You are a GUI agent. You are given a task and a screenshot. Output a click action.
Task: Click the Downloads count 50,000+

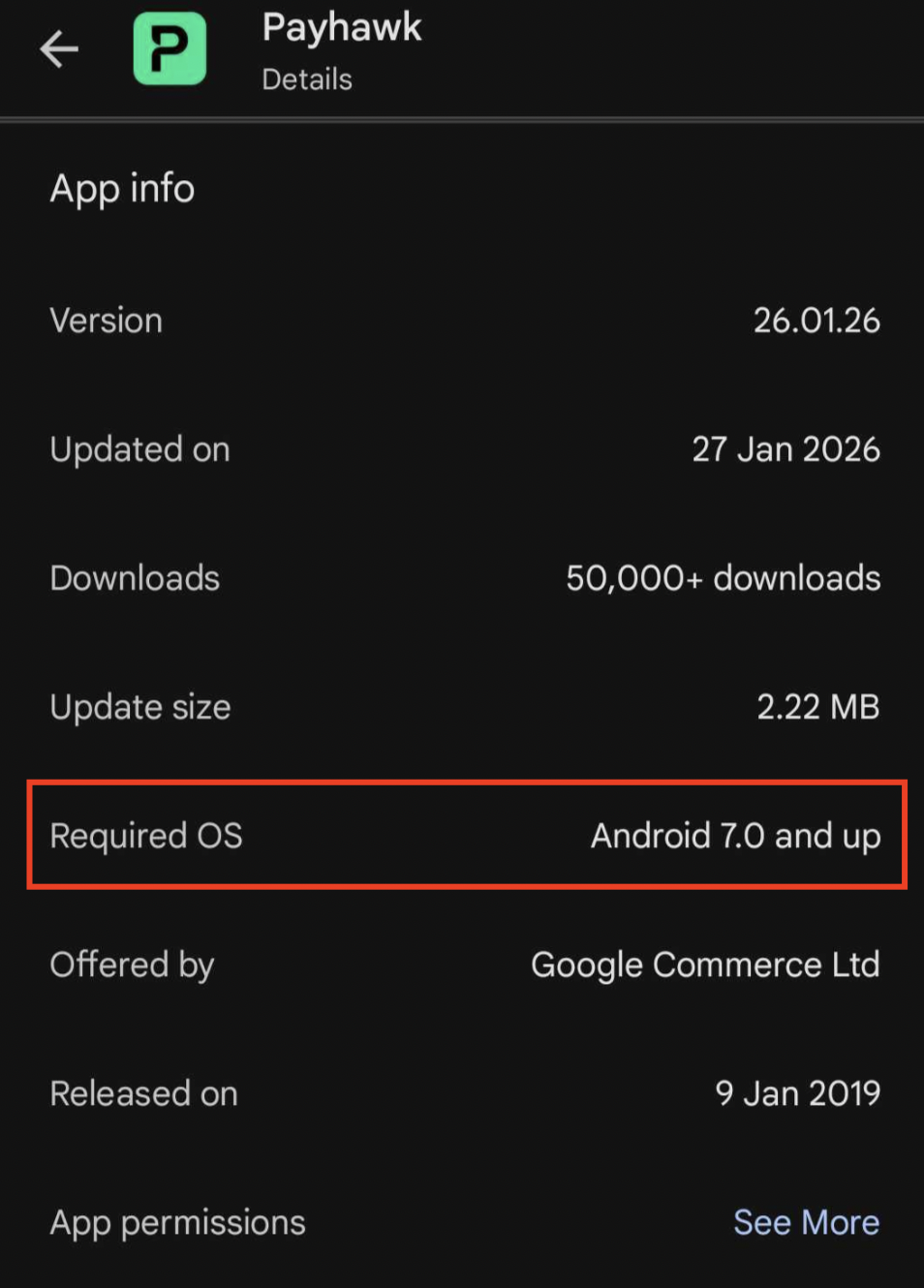pyautogui.click(x=723, y=577)
